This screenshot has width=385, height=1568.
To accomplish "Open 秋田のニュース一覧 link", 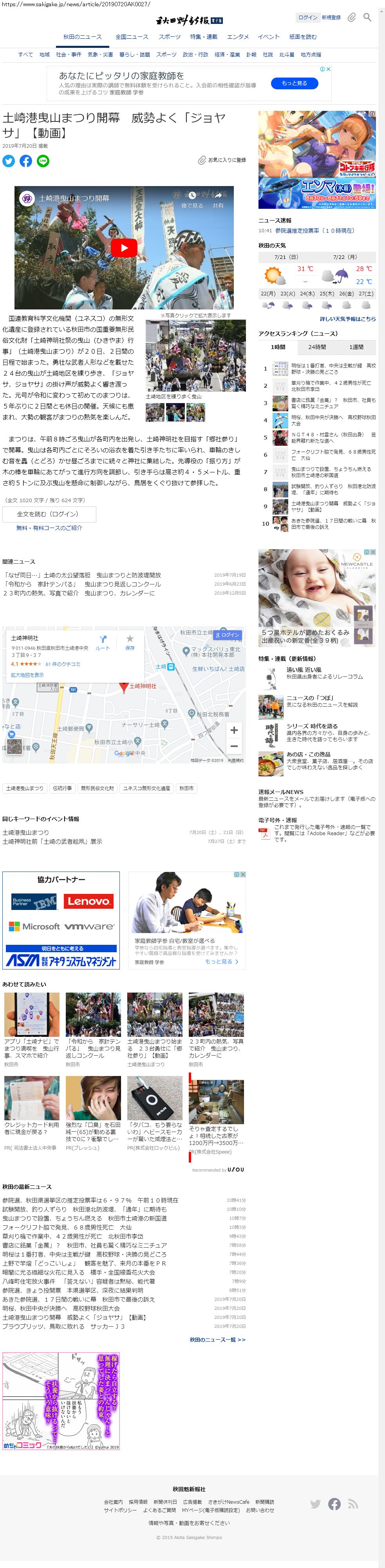I will tap(217, 1340).
